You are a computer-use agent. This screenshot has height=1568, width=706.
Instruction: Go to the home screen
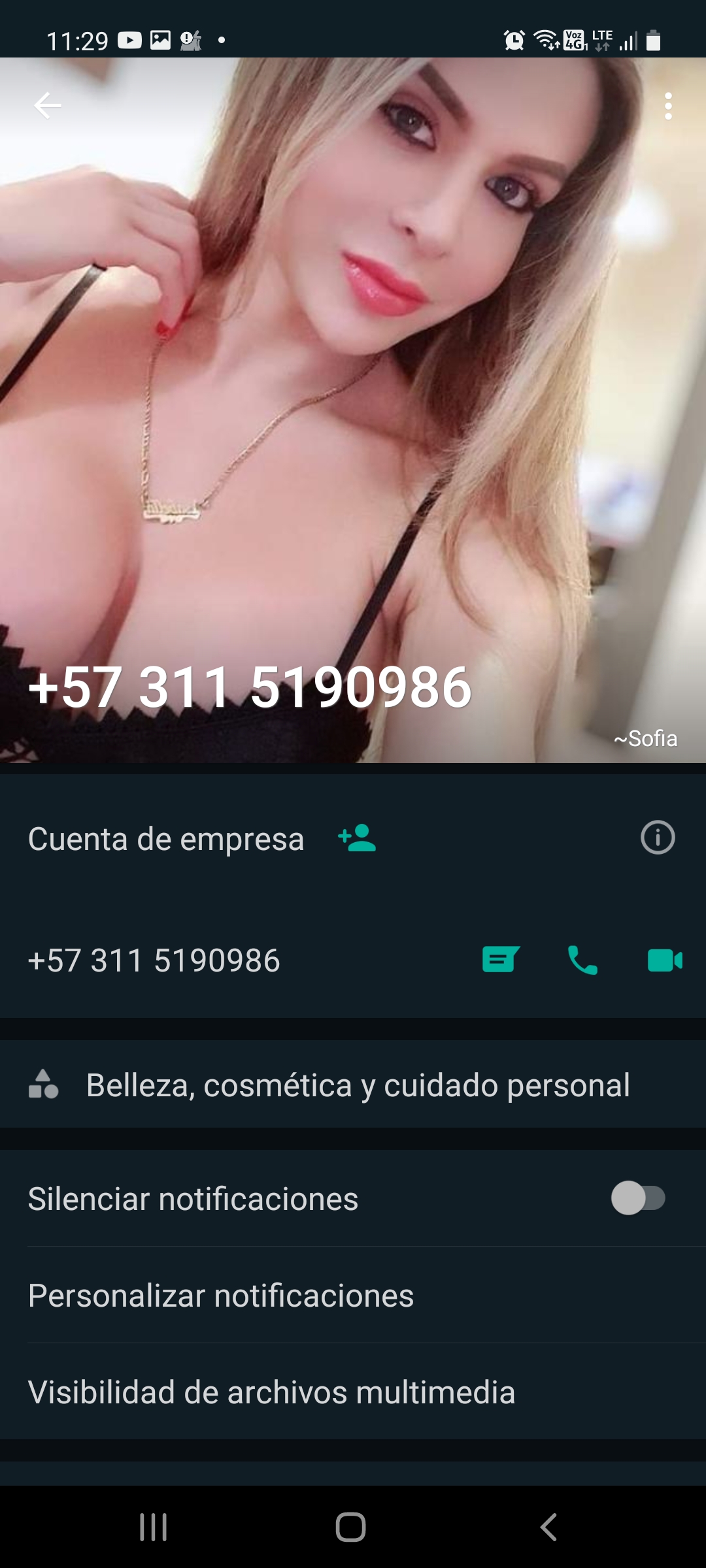tap(351, 1527)
